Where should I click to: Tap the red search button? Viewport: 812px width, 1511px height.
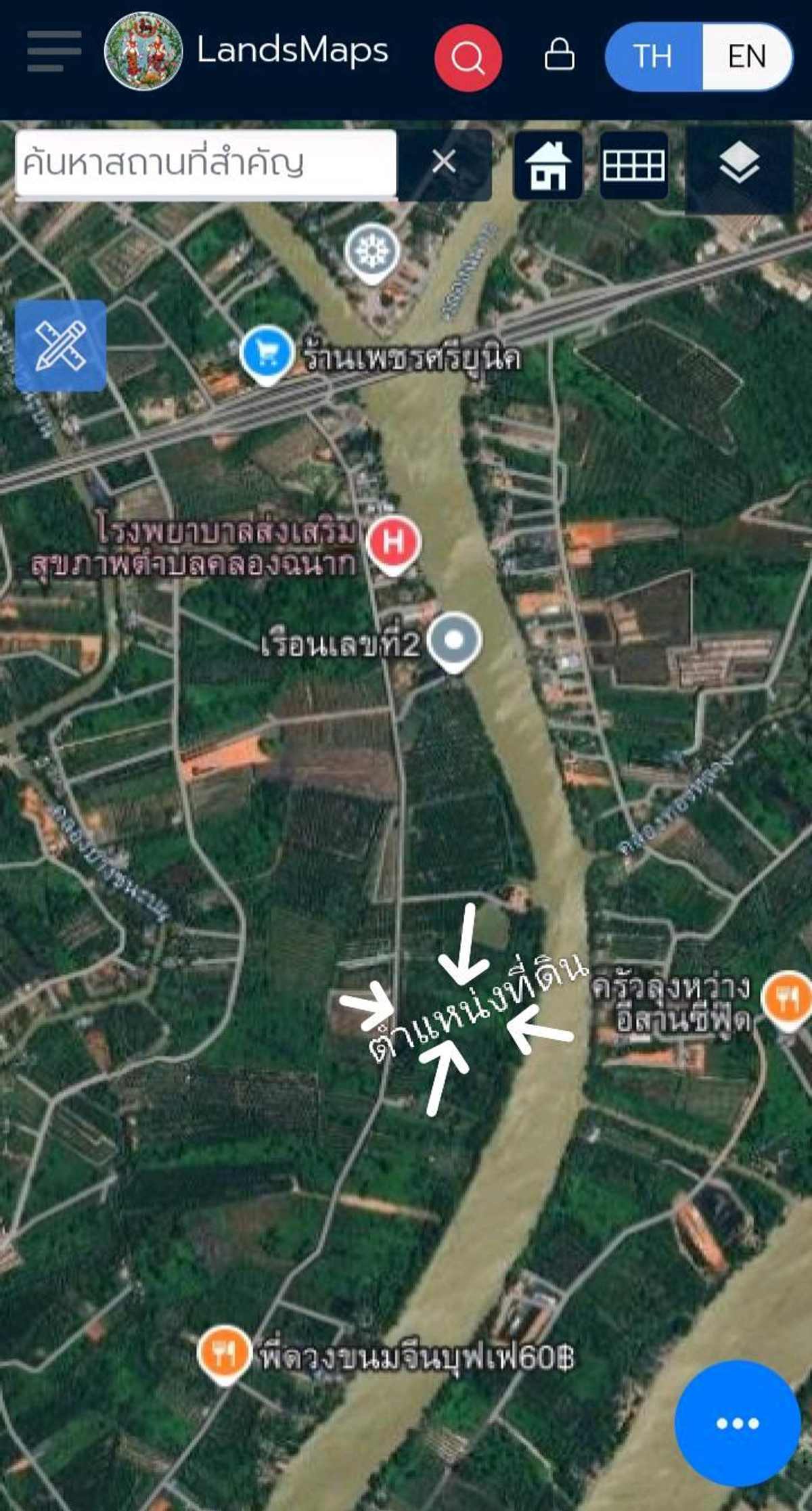[468, 58]
